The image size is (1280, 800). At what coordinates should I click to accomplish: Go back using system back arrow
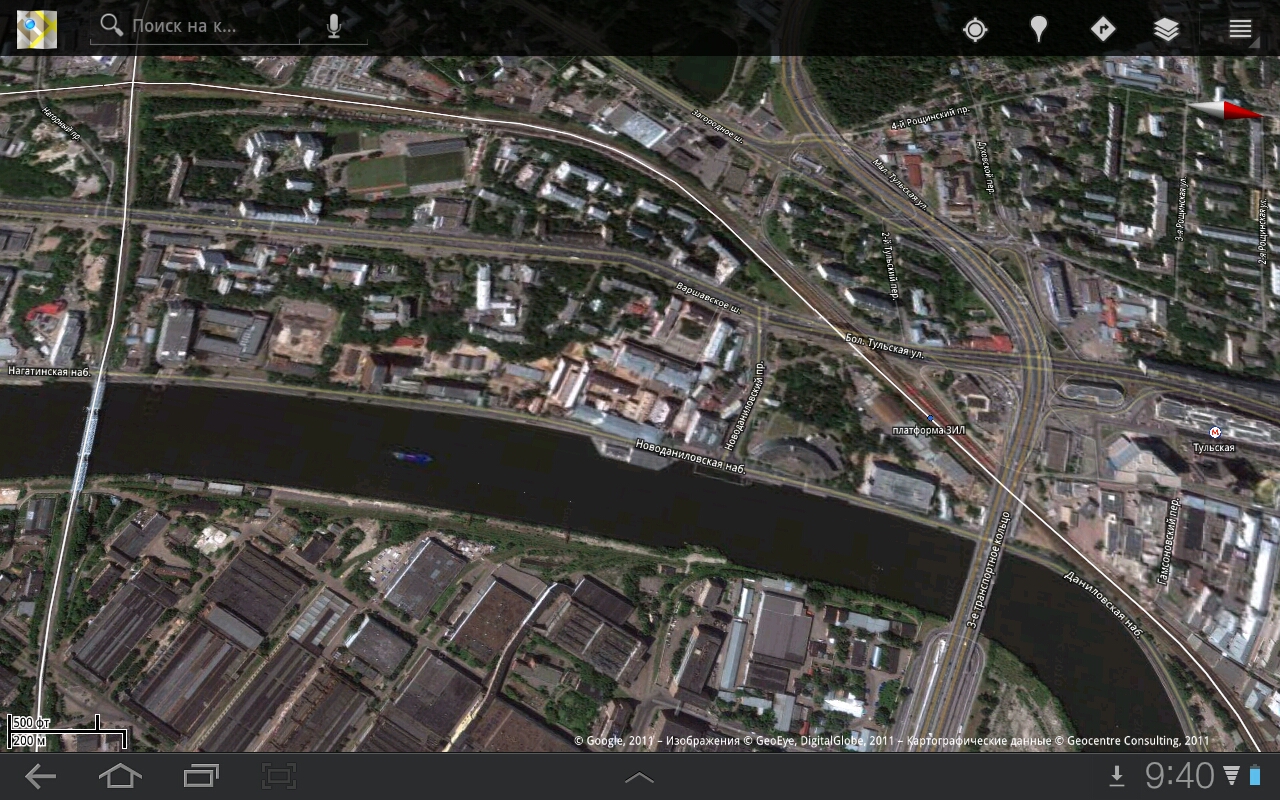tap(40, 776)
